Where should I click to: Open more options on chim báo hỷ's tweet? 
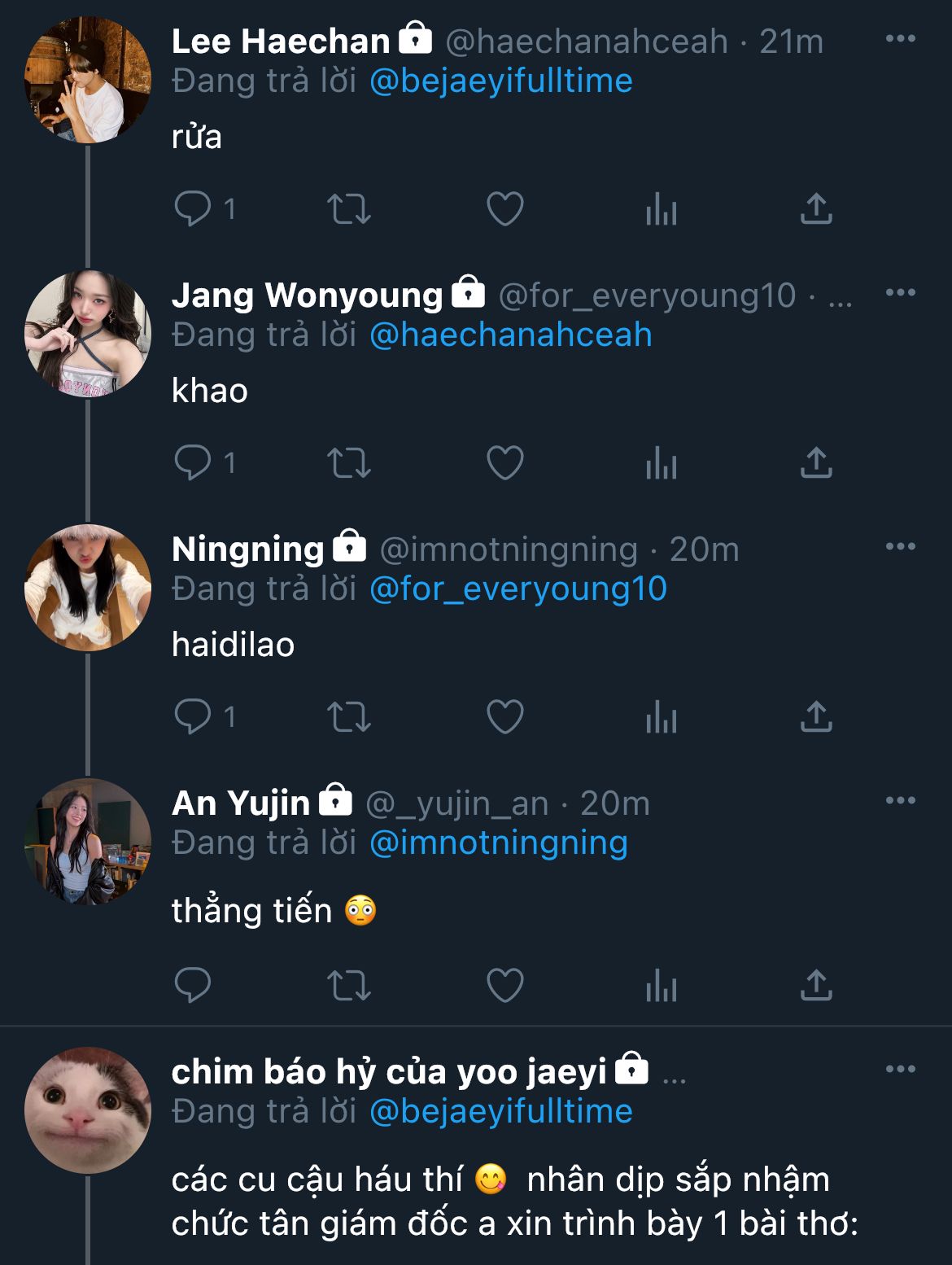[900, 1069]
